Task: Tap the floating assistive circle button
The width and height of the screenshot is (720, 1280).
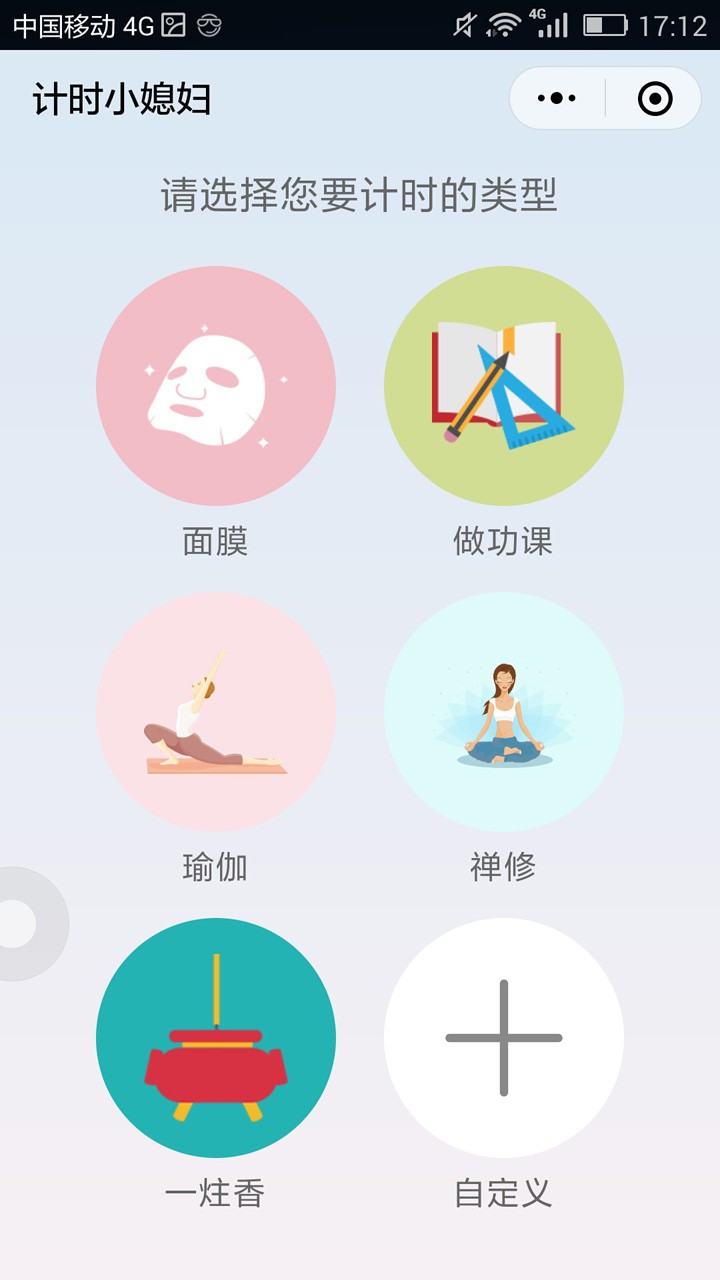Action: [x=20, y=924]
